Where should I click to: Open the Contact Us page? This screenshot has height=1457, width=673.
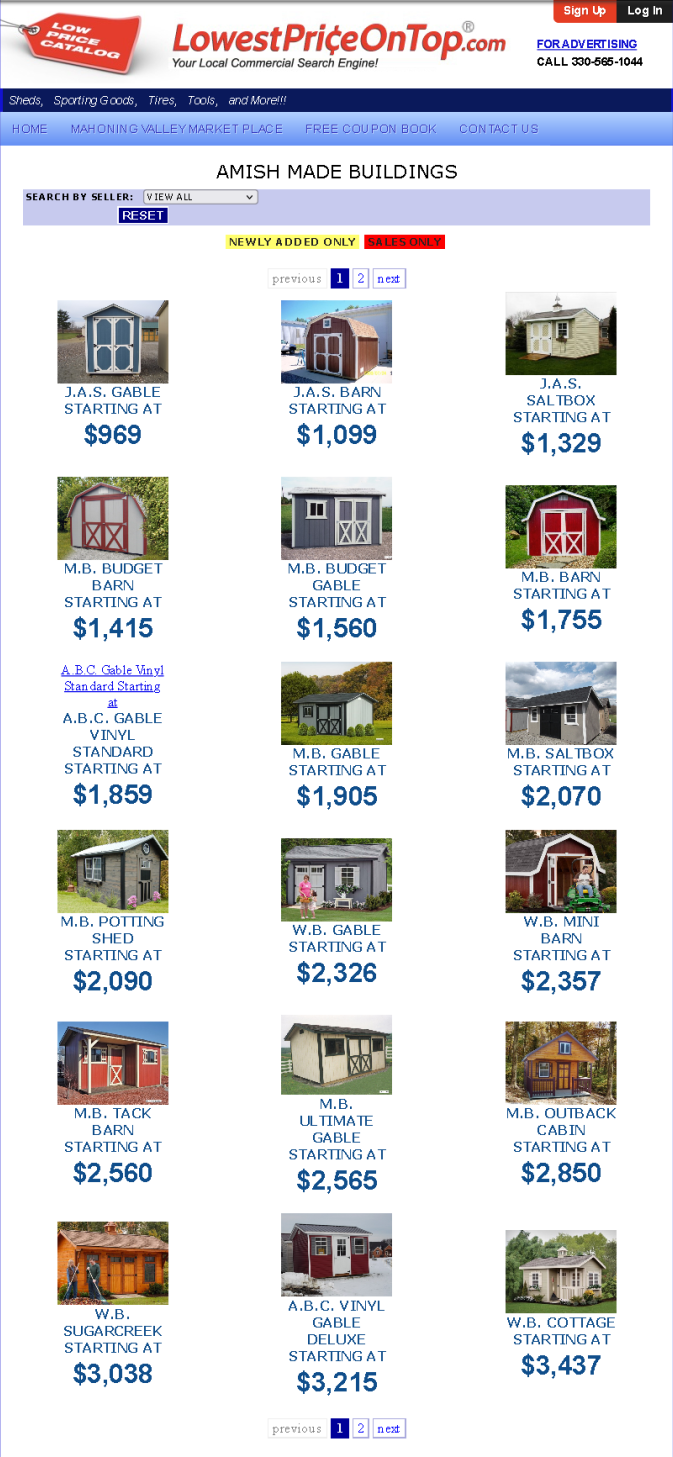click(x=498, y=129)
